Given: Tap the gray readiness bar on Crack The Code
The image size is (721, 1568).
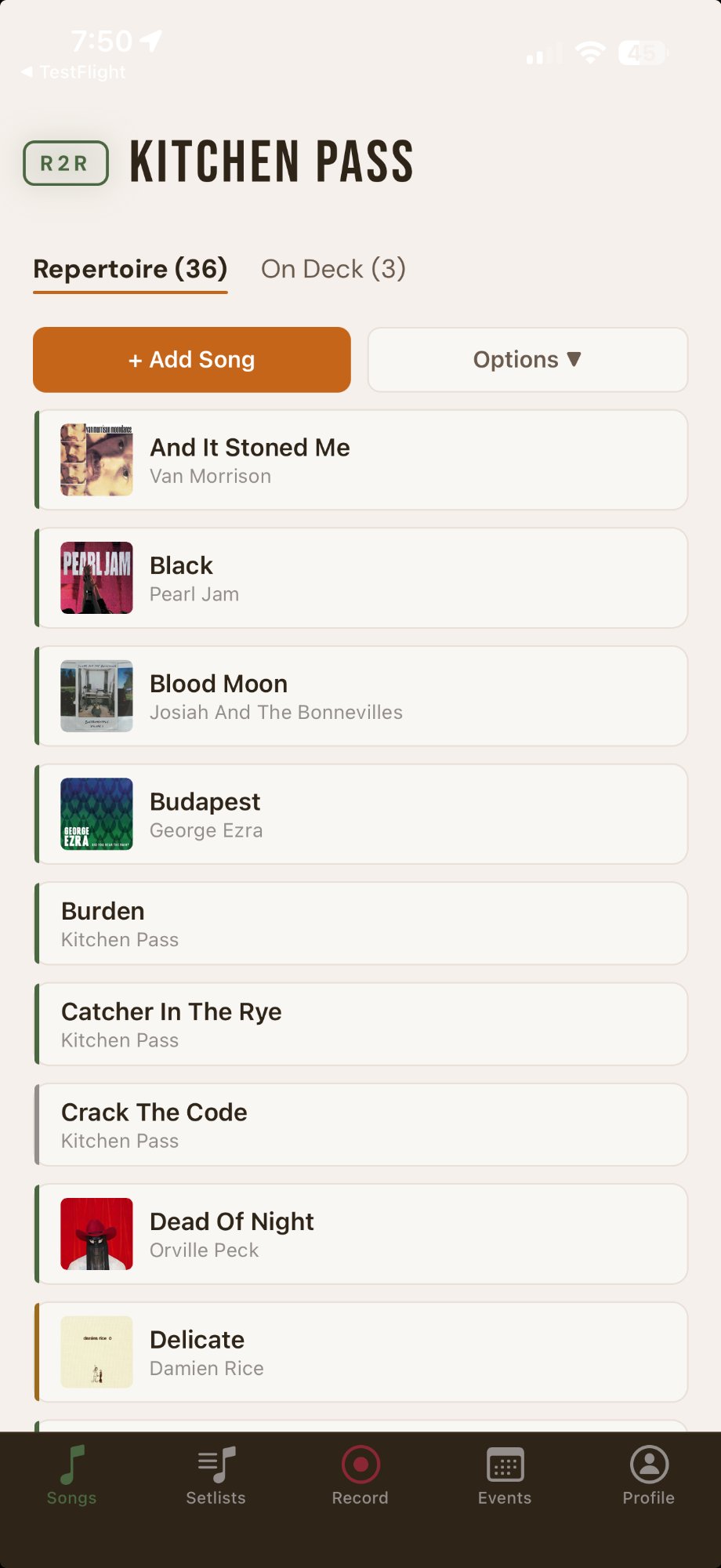Looking at the screenshot, I should click(x=36, y=1124).
